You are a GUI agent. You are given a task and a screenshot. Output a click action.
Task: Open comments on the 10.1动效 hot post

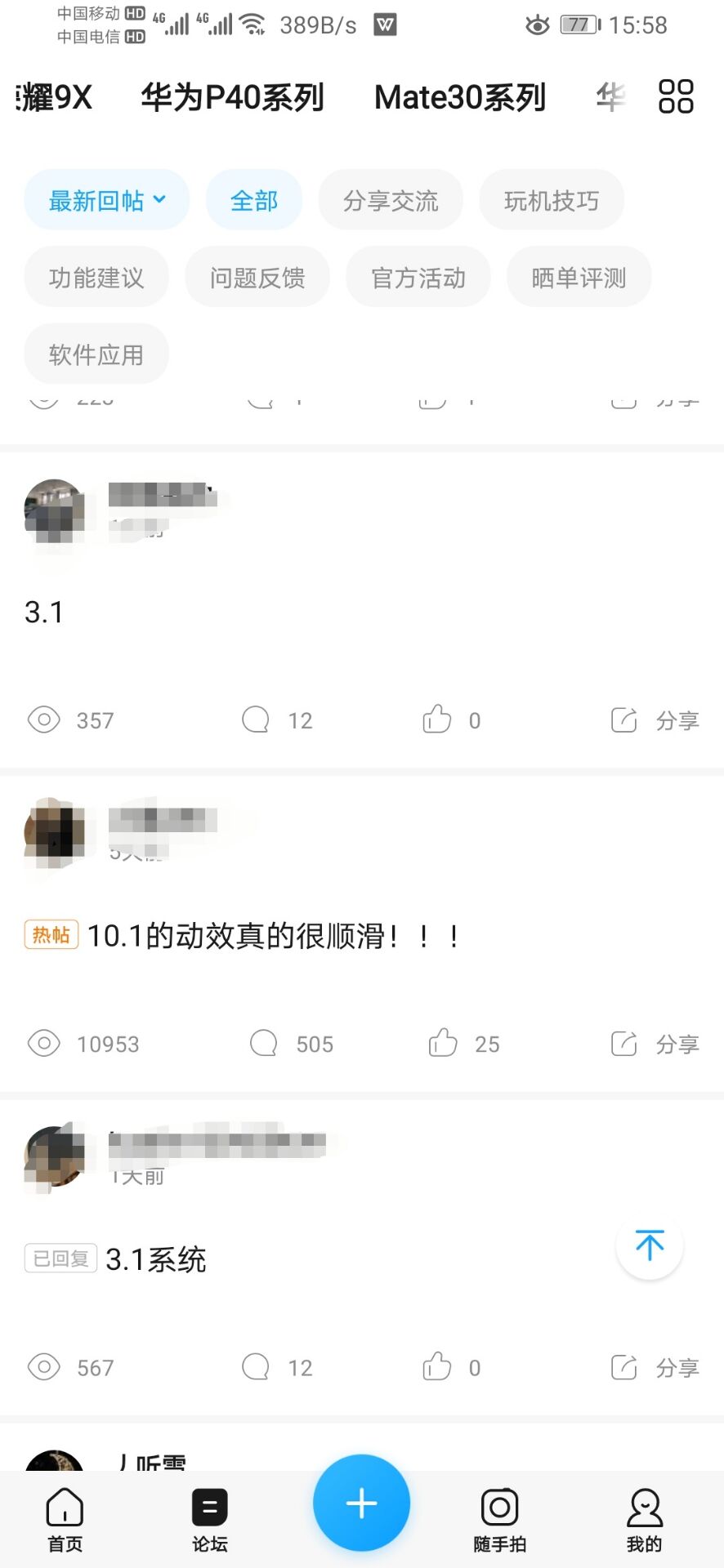coord(262,1043)
